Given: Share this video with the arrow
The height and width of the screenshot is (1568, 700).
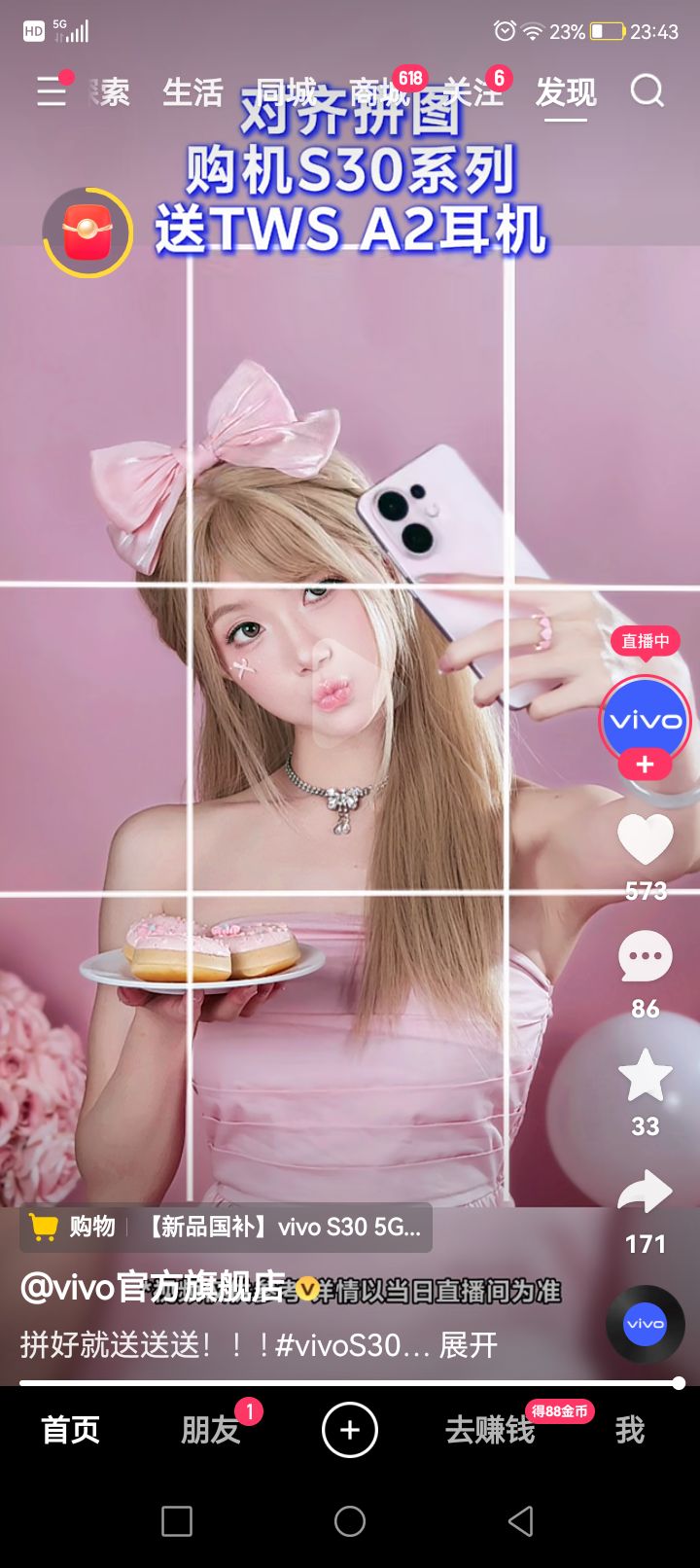Looking at the screenshot, I should (646, 1193).
